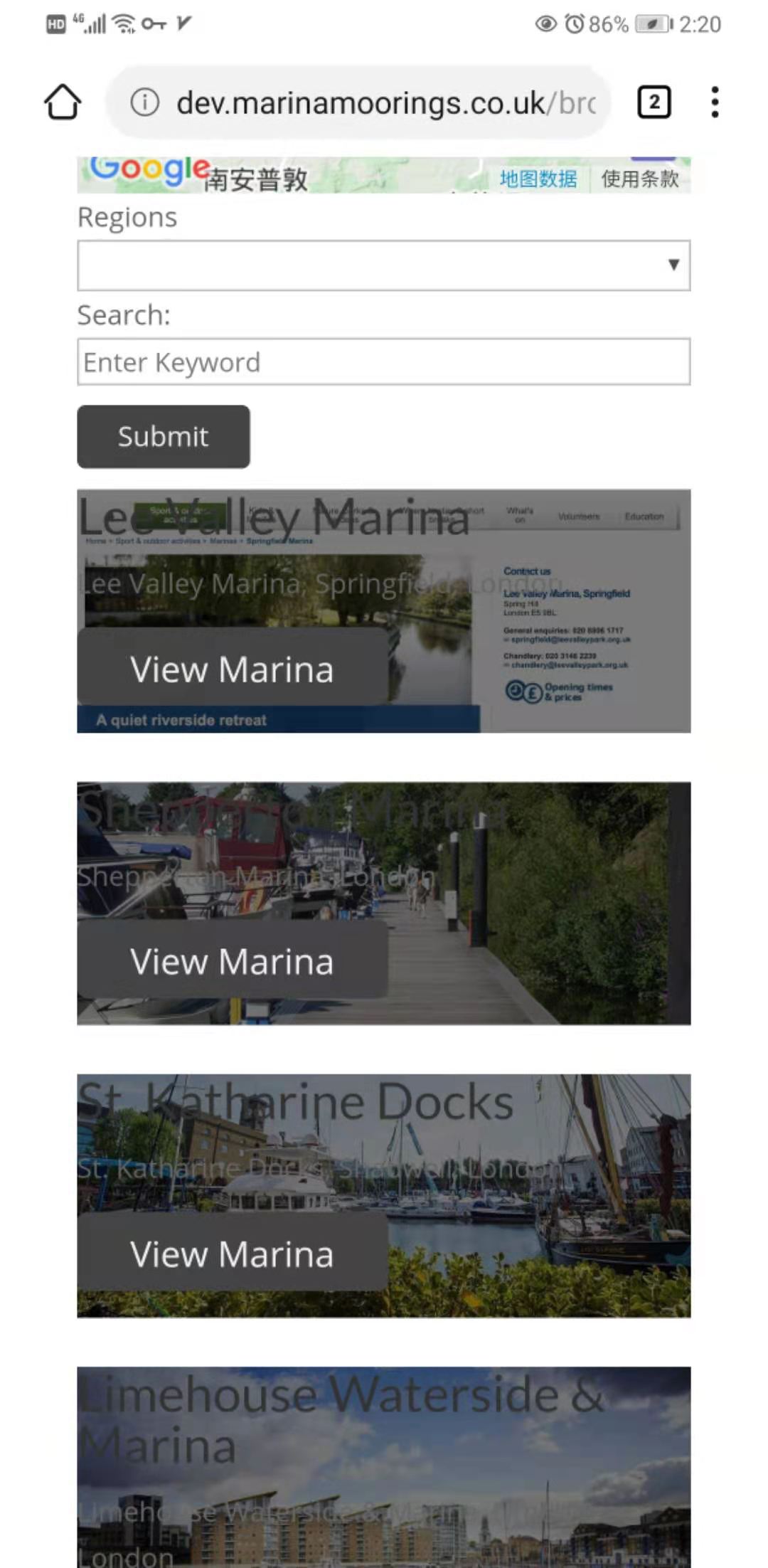Go to the browser home page

pos(63,102)
